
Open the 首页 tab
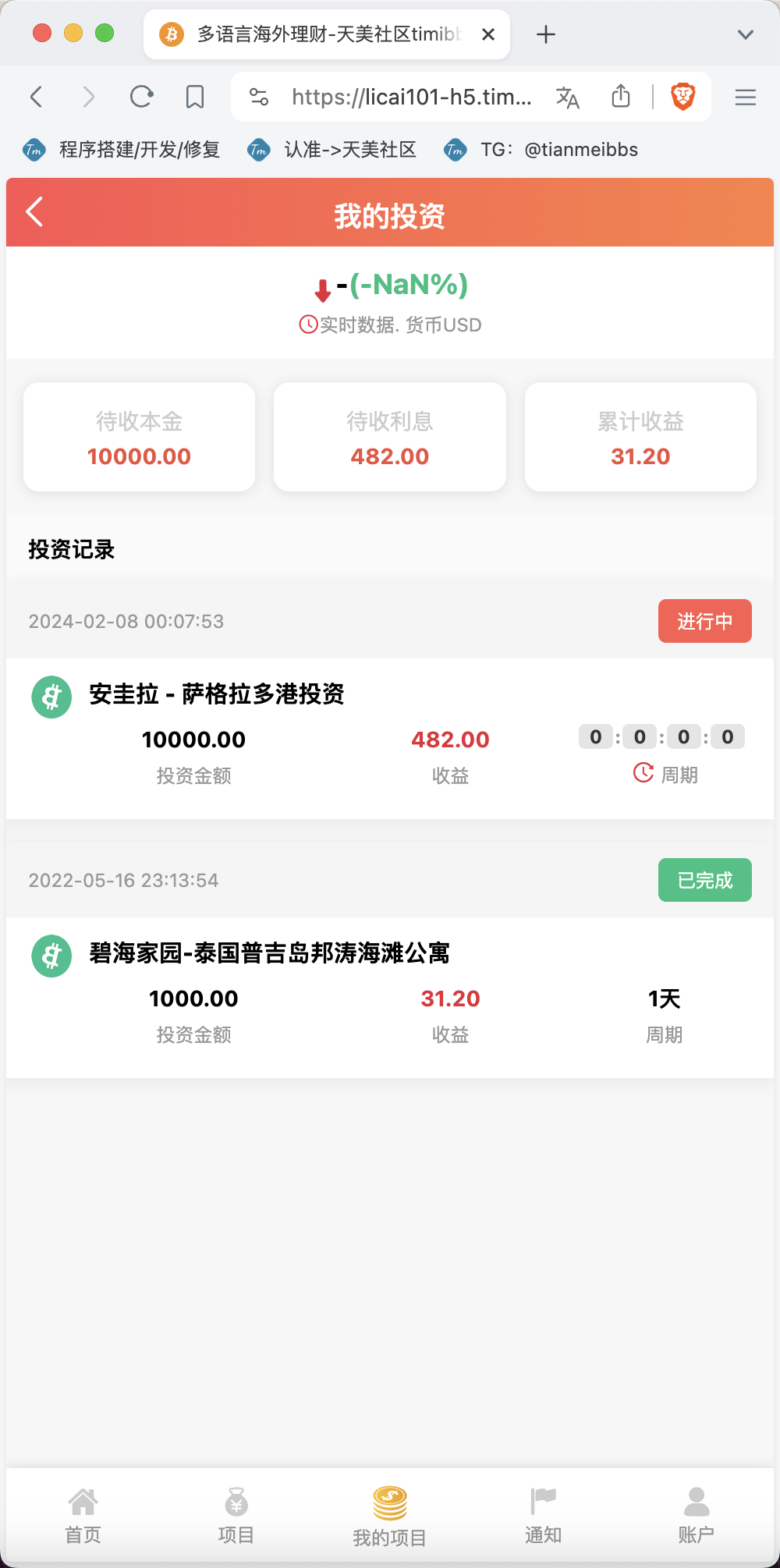click(83, 1516)
